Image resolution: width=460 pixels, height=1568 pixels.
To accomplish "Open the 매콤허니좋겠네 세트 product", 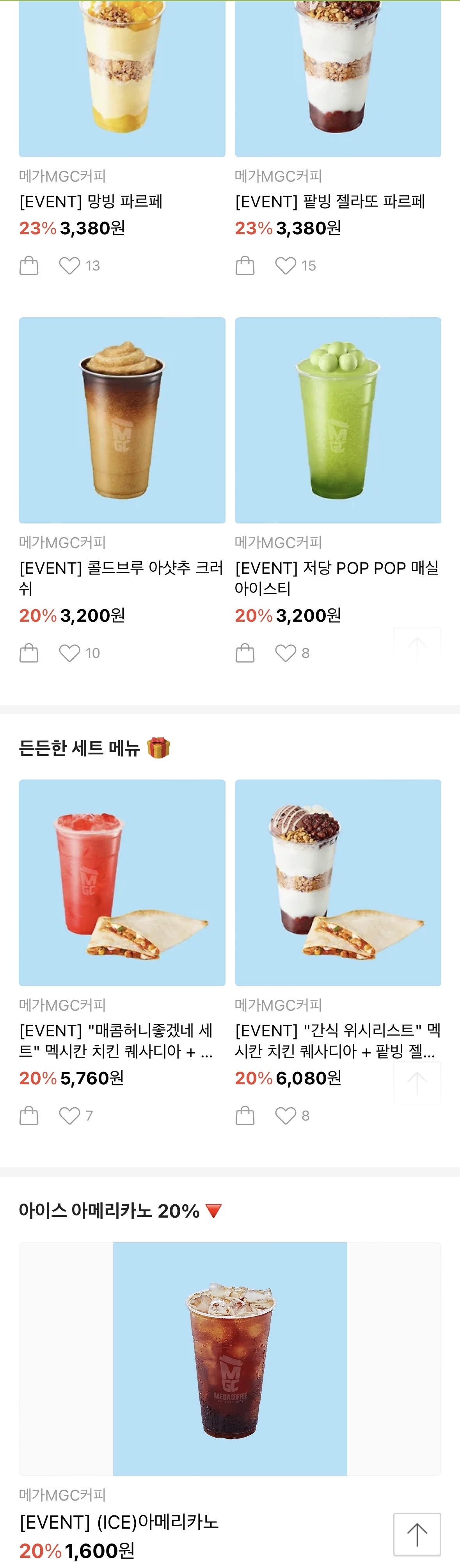I will pos(122,882).
